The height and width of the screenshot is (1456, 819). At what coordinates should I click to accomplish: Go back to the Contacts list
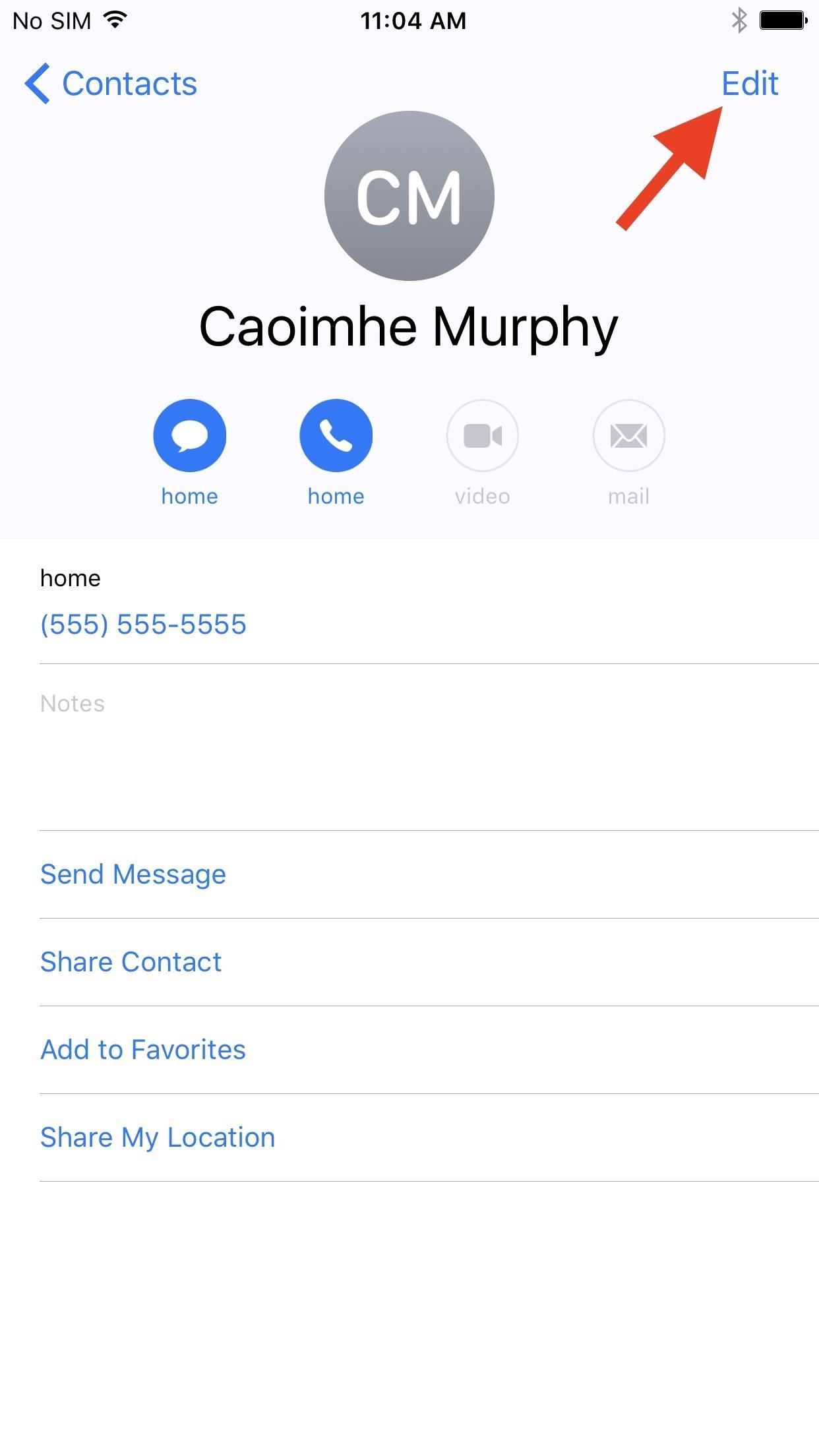pyautogui.click(x=111, y=84)
